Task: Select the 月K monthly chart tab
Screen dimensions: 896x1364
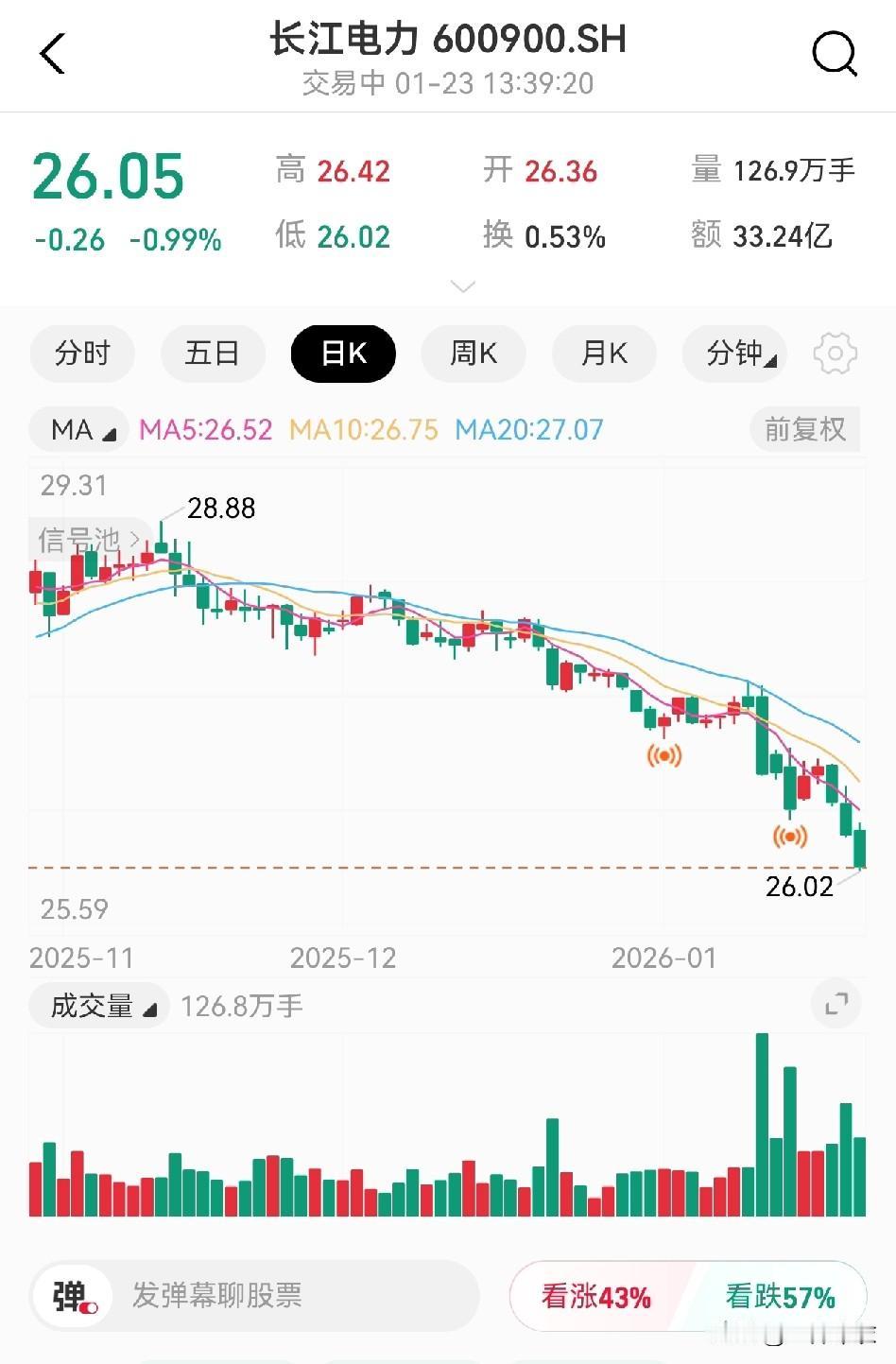Action: [x=603, y=353]
